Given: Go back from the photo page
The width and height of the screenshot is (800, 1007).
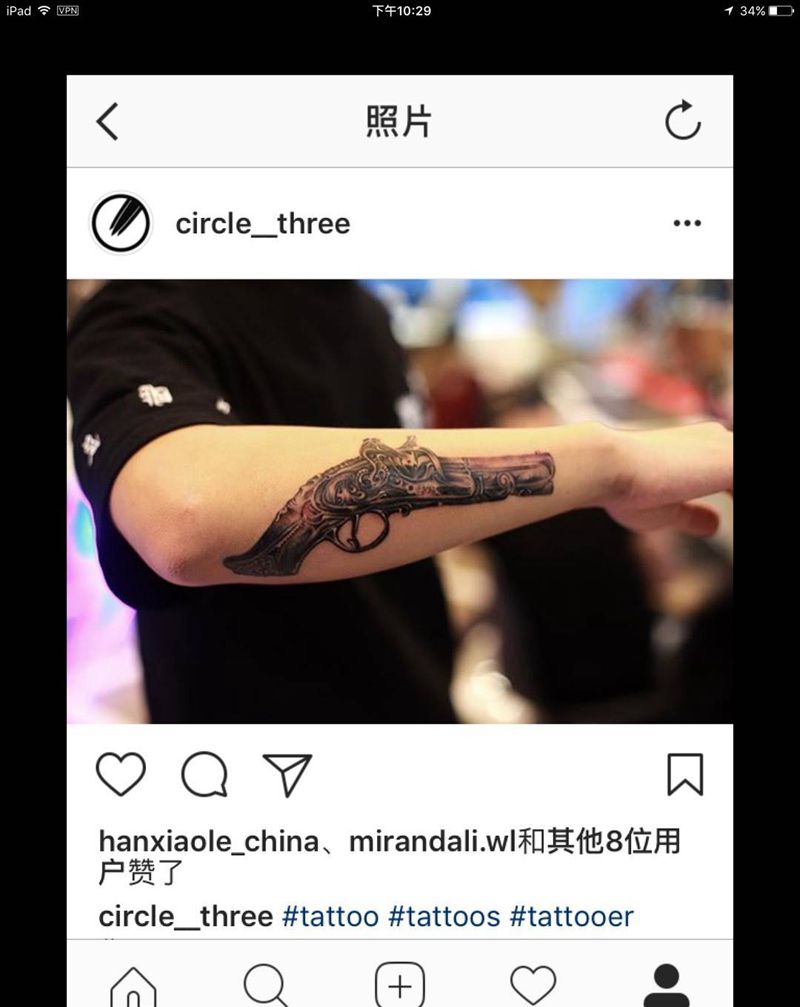Looking at the screenshot, I should [108, 122].
